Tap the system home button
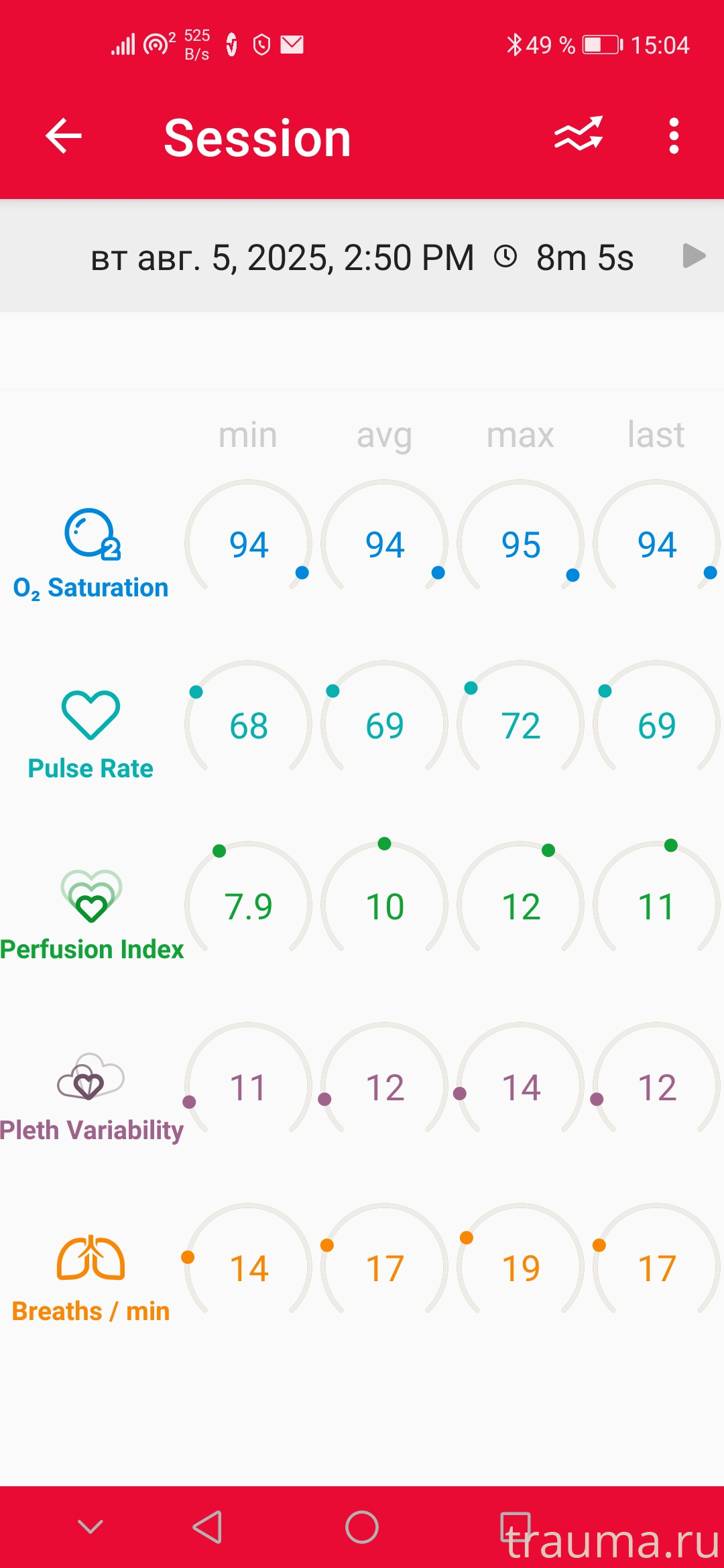The image size is (724, 1568). 362,1527
